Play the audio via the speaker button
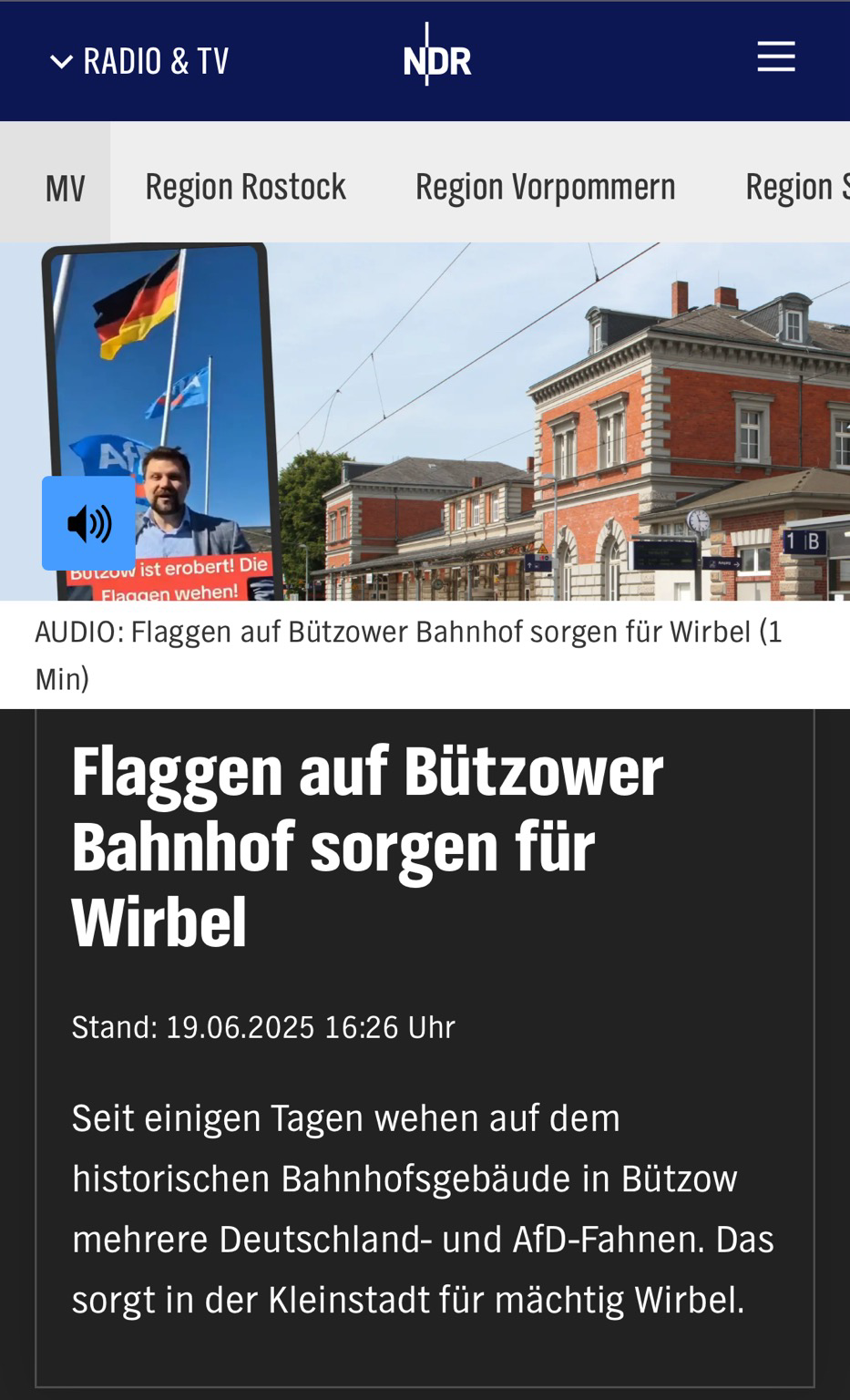This screenshot has height=1400, width=850. (89, 523)
